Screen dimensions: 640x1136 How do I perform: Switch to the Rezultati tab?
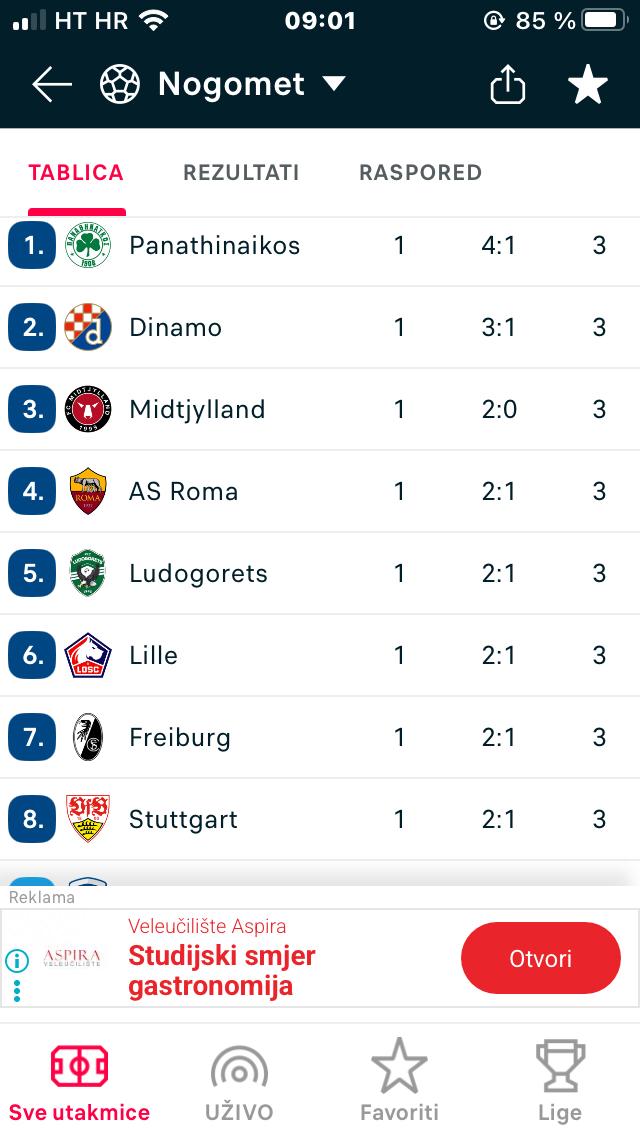(x=241, y=172)
